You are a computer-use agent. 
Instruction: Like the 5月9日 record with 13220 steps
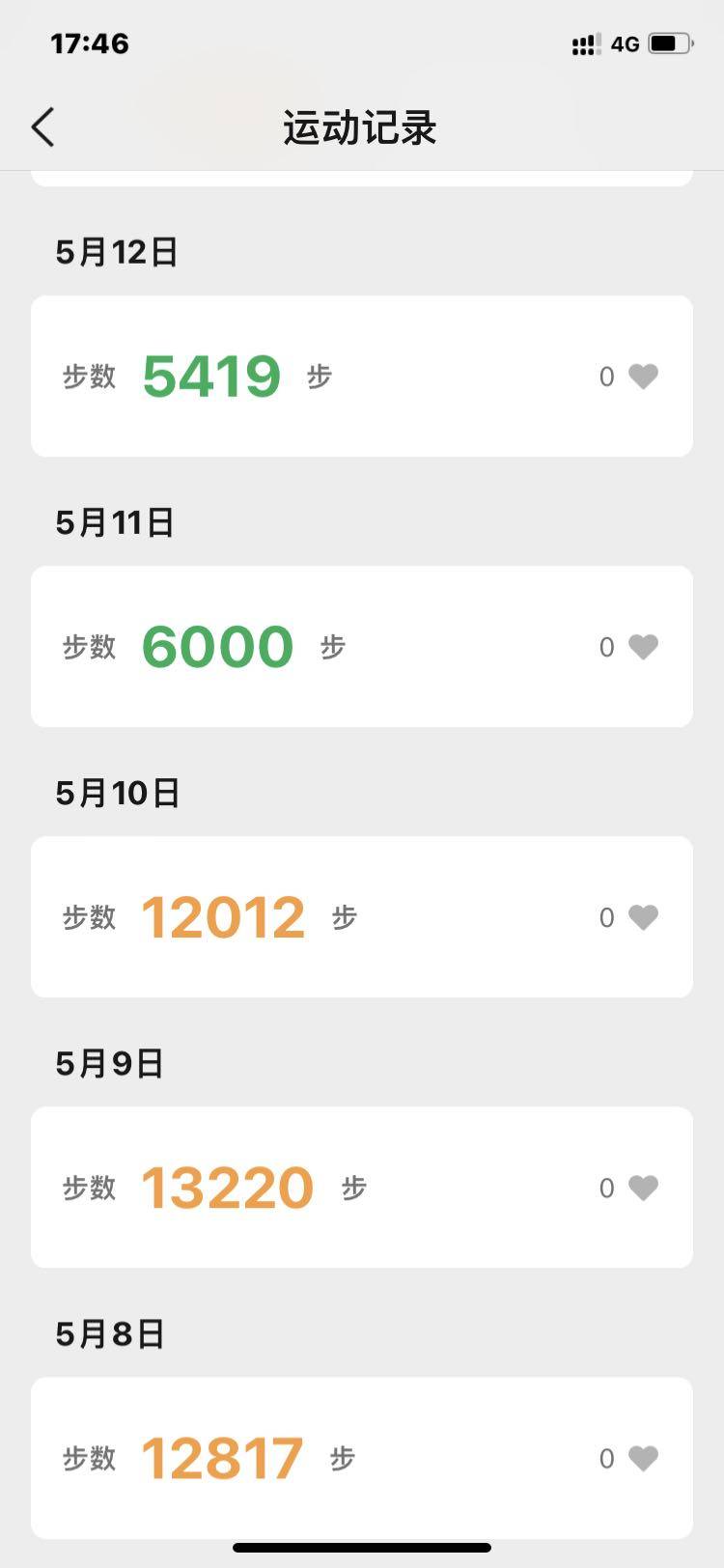[643, 1187]
